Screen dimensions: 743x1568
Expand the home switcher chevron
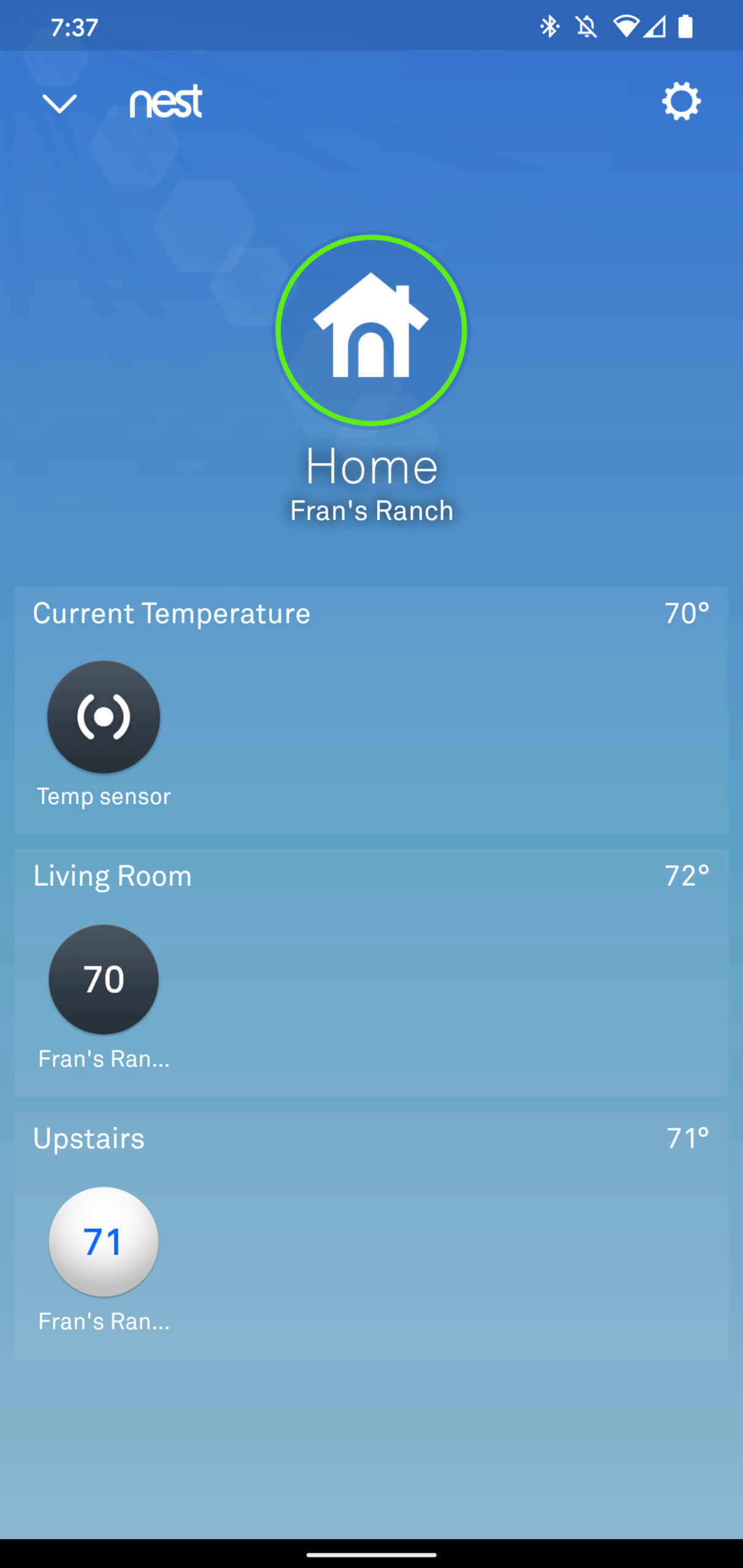pos(59,104)
